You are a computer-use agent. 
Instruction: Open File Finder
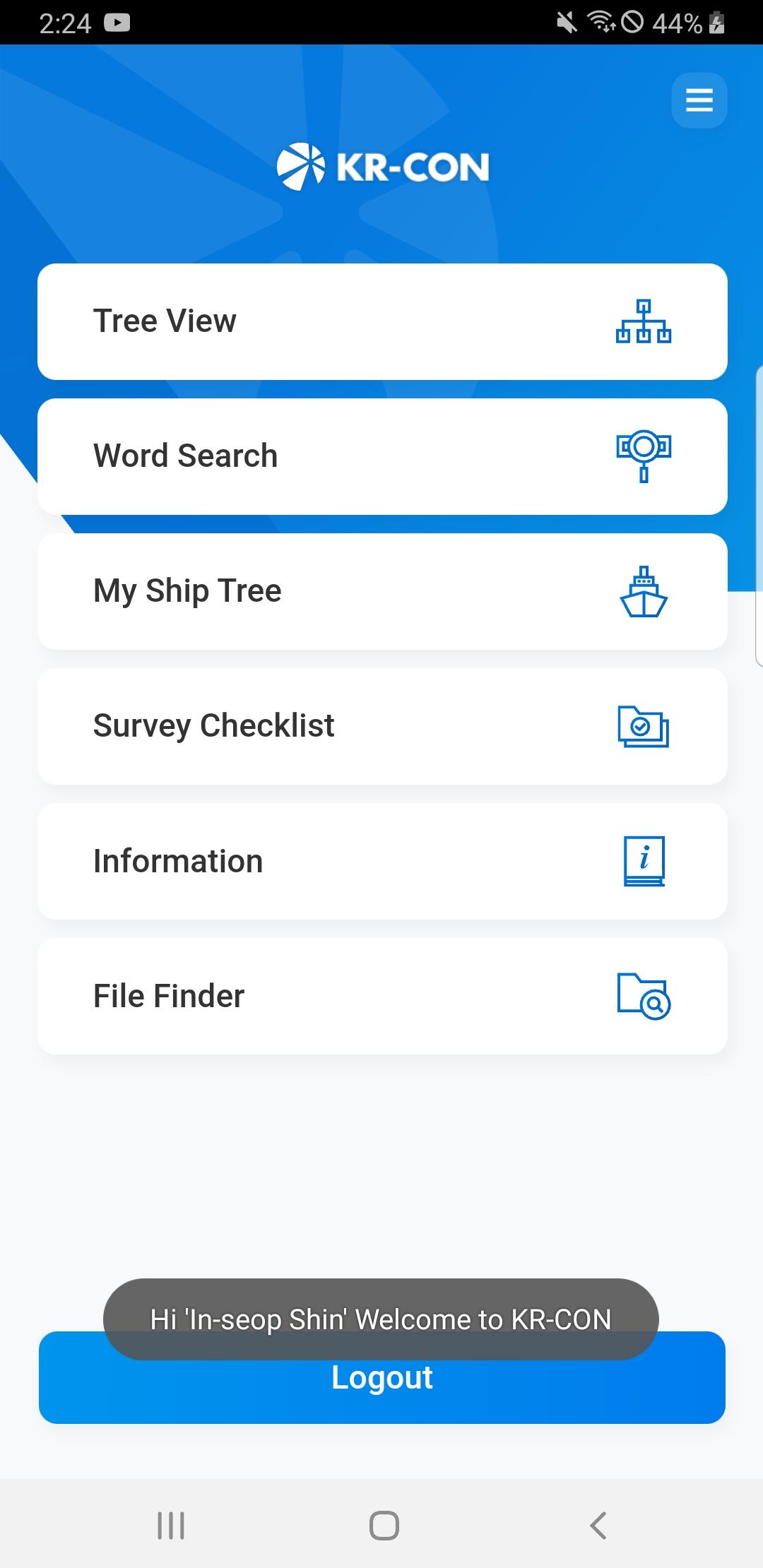pos(283,996)
